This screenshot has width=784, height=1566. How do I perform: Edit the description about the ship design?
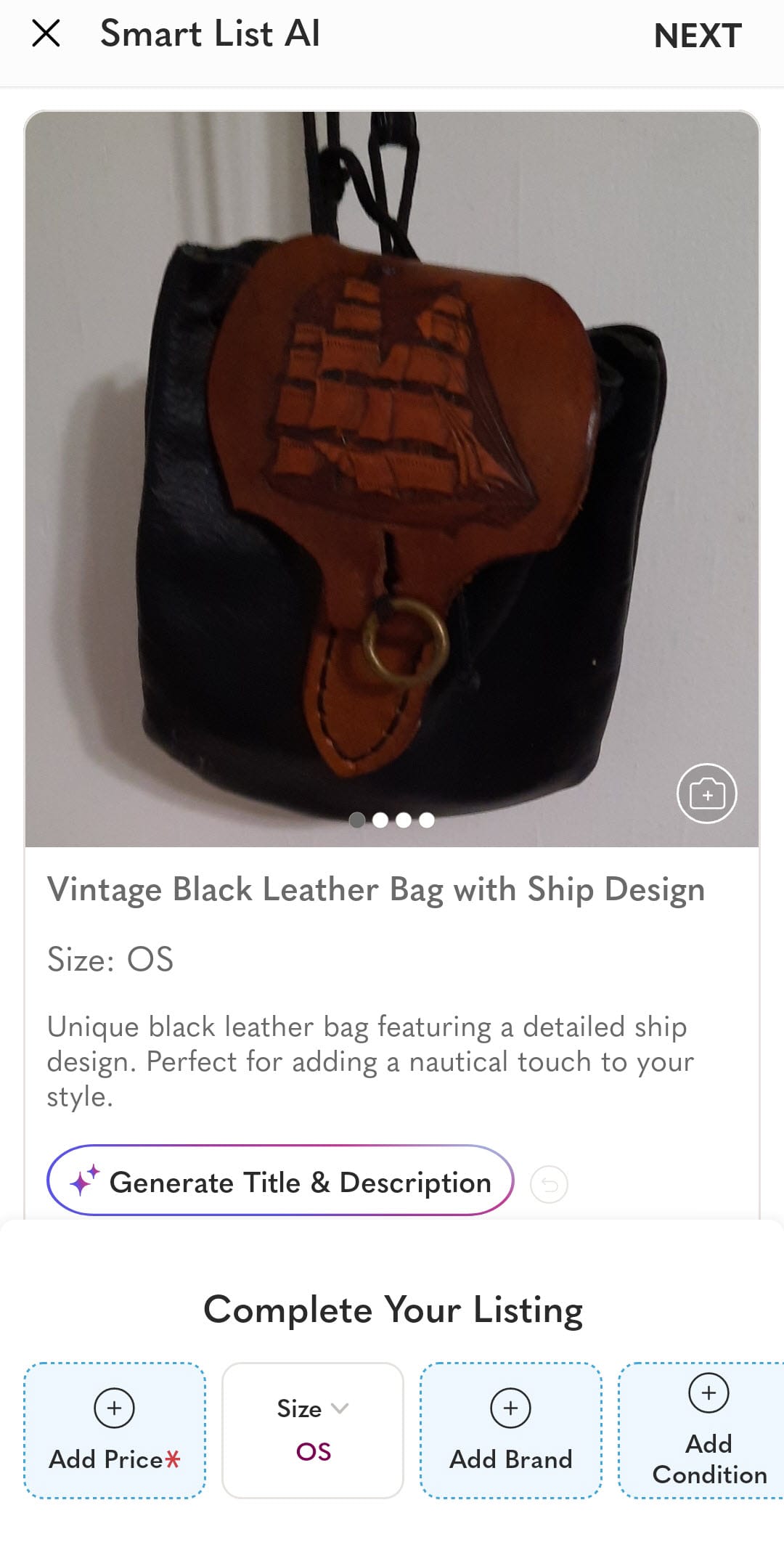click(x=370, y=1061)
